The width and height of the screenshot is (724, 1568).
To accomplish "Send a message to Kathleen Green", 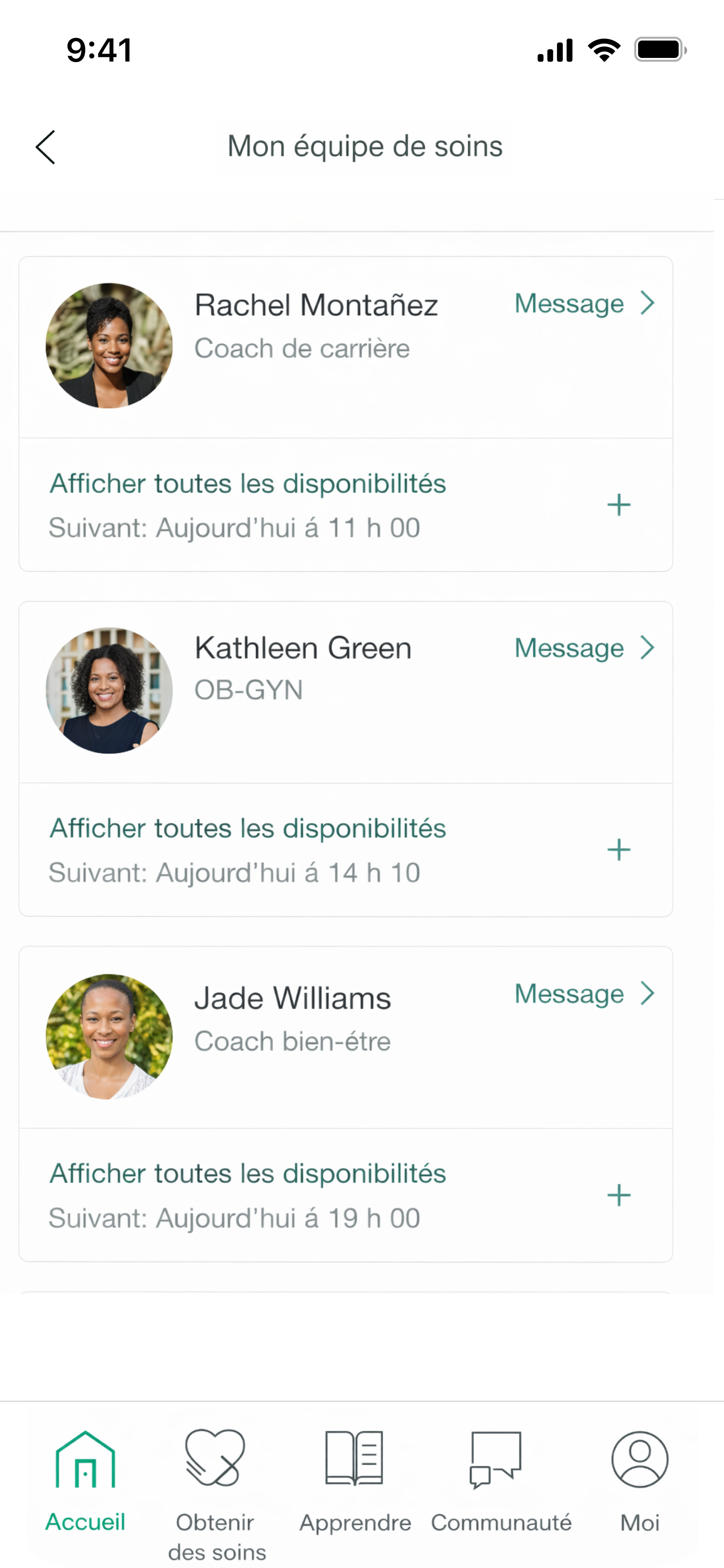I will pos(570,648).
